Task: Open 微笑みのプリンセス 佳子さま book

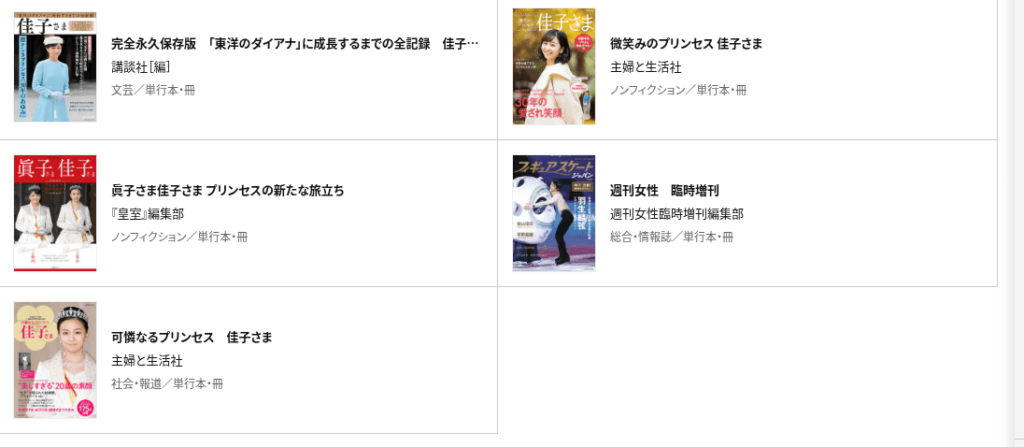Action: 686,45
